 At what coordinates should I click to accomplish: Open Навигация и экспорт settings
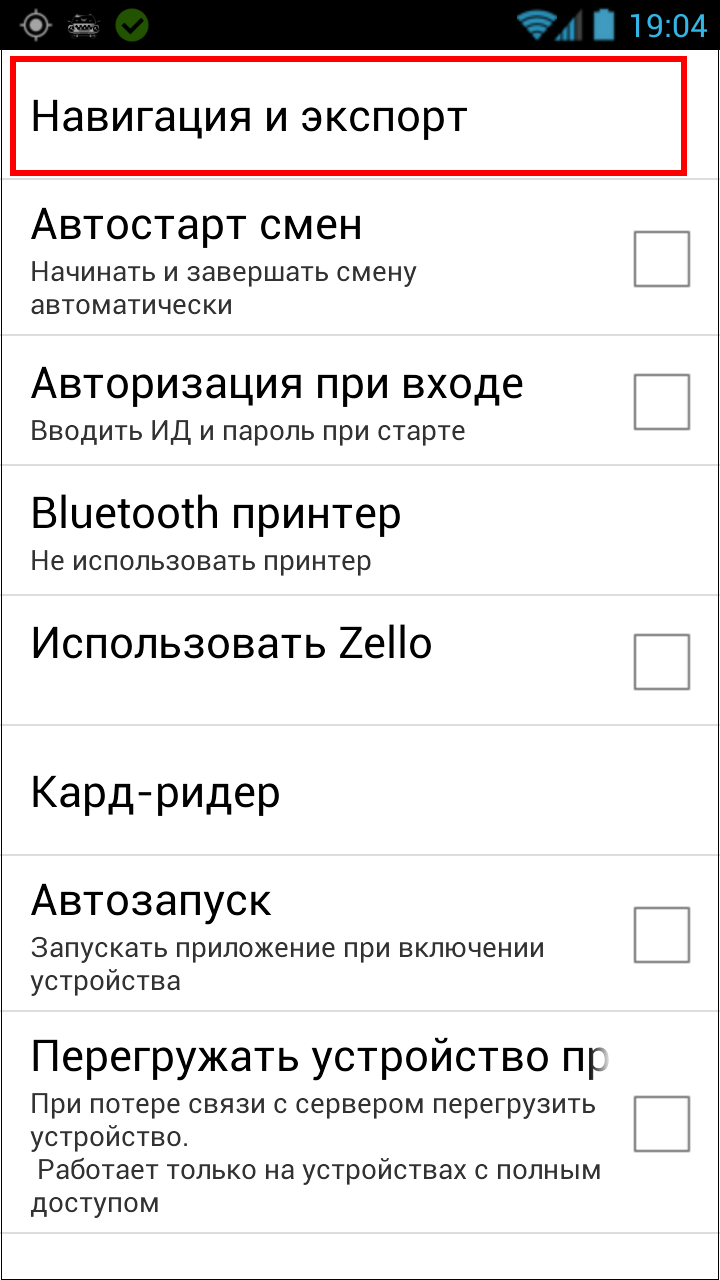pyautogui.click(x=348, y=117)
